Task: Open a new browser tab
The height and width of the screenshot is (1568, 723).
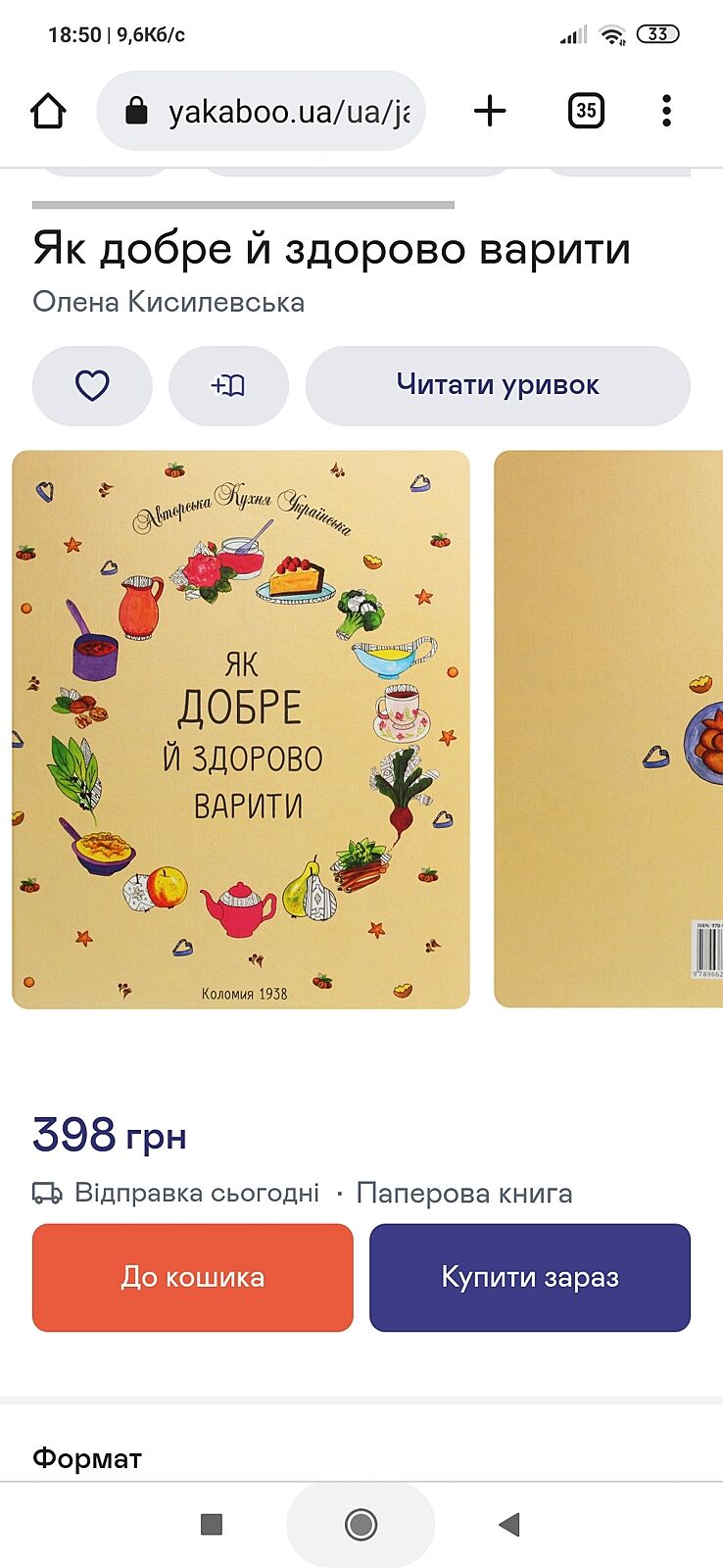Action: coord(490,111)
